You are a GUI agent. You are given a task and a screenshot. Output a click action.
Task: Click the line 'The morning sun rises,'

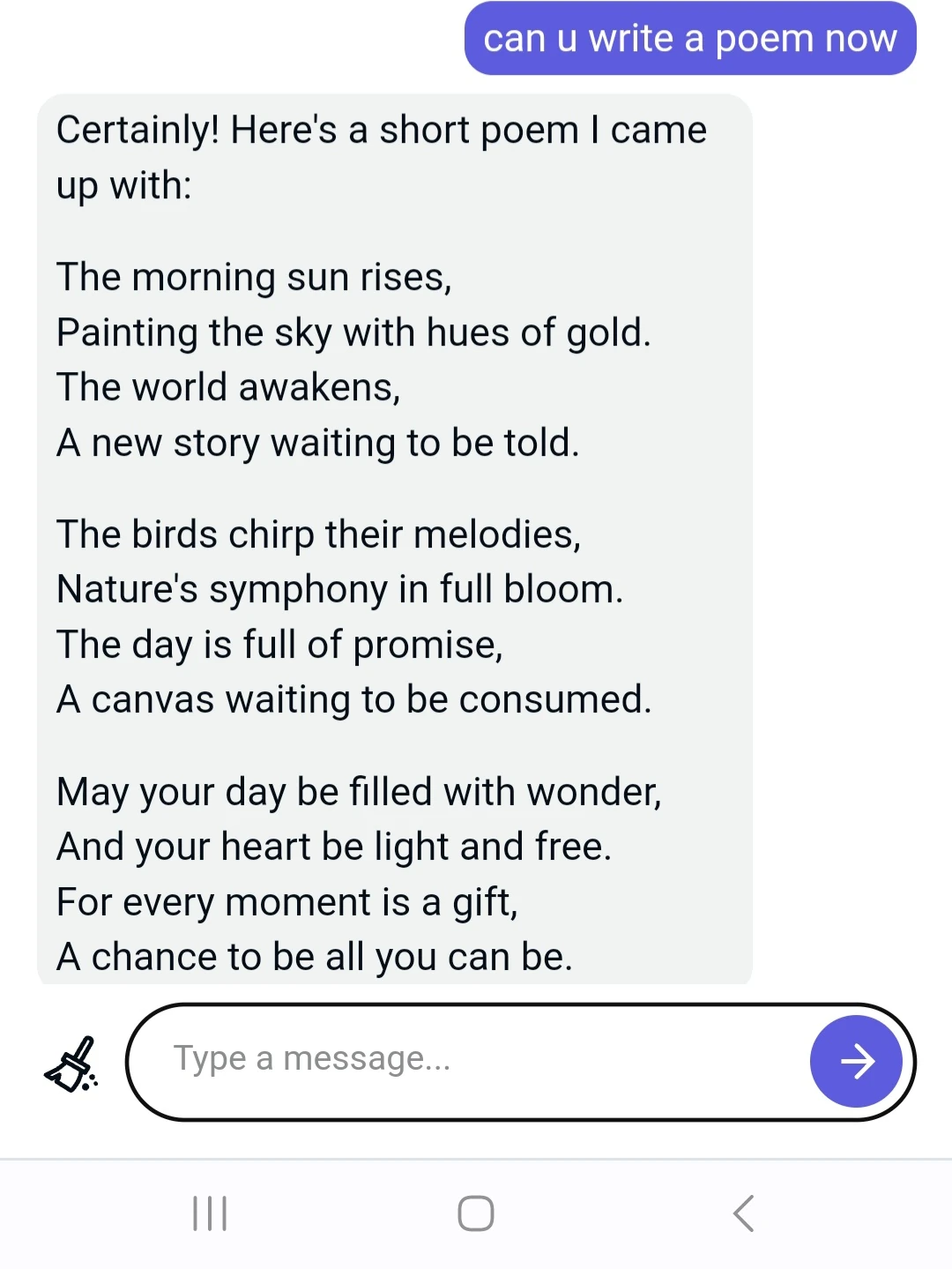point(254,277)
